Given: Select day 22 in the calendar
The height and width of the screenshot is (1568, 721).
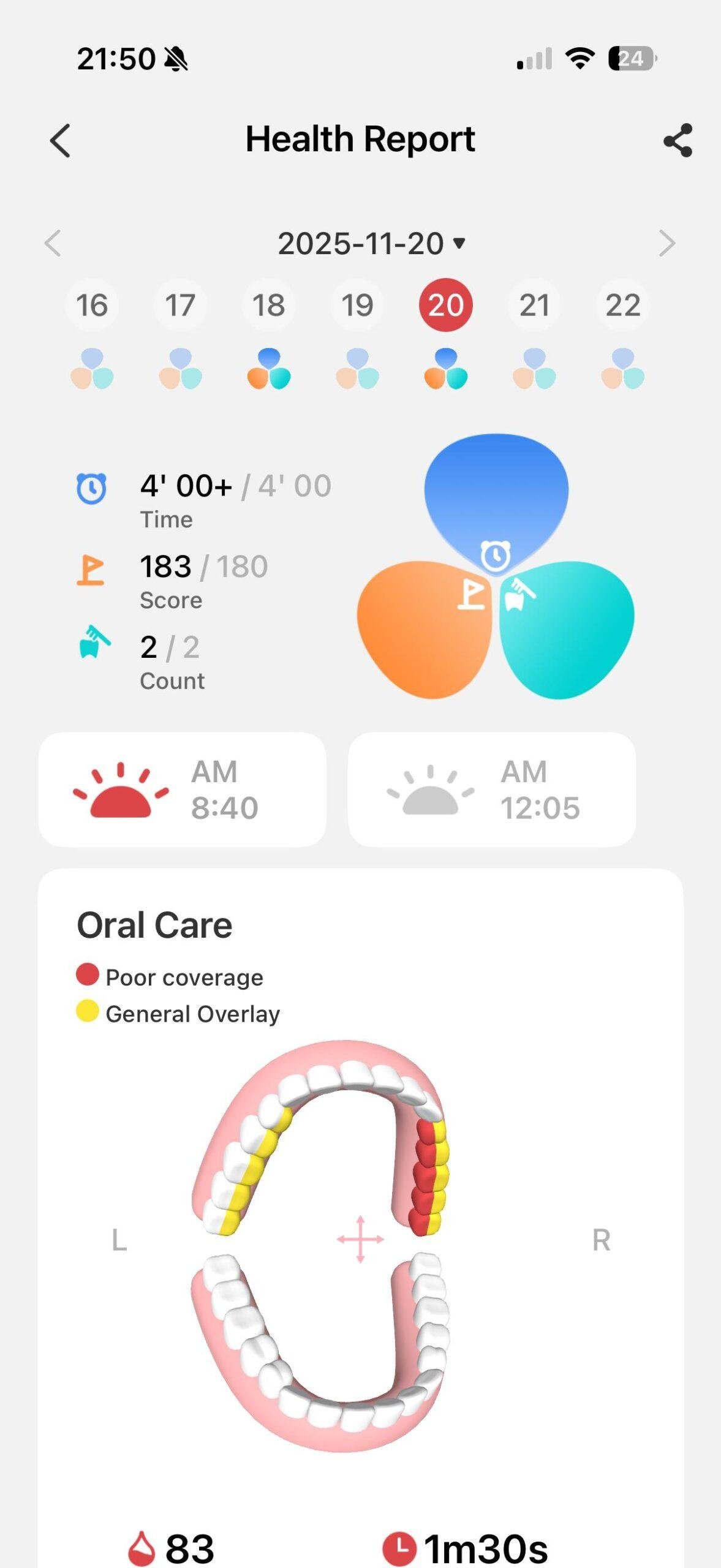Looking at the screenshot, I should (x=622, y=305).
